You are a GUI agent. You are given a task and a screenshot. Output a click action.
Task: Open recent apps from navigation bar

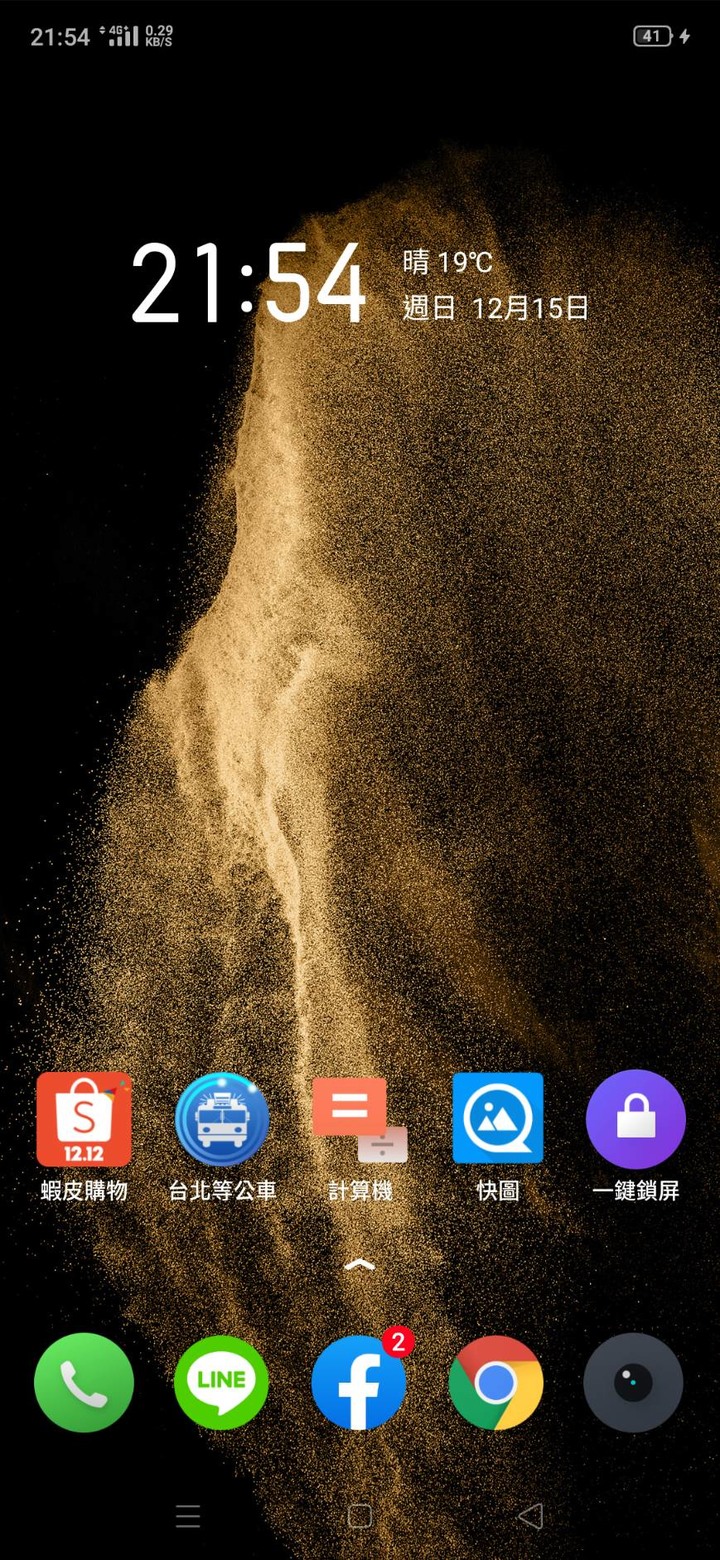click(188, 1516)
